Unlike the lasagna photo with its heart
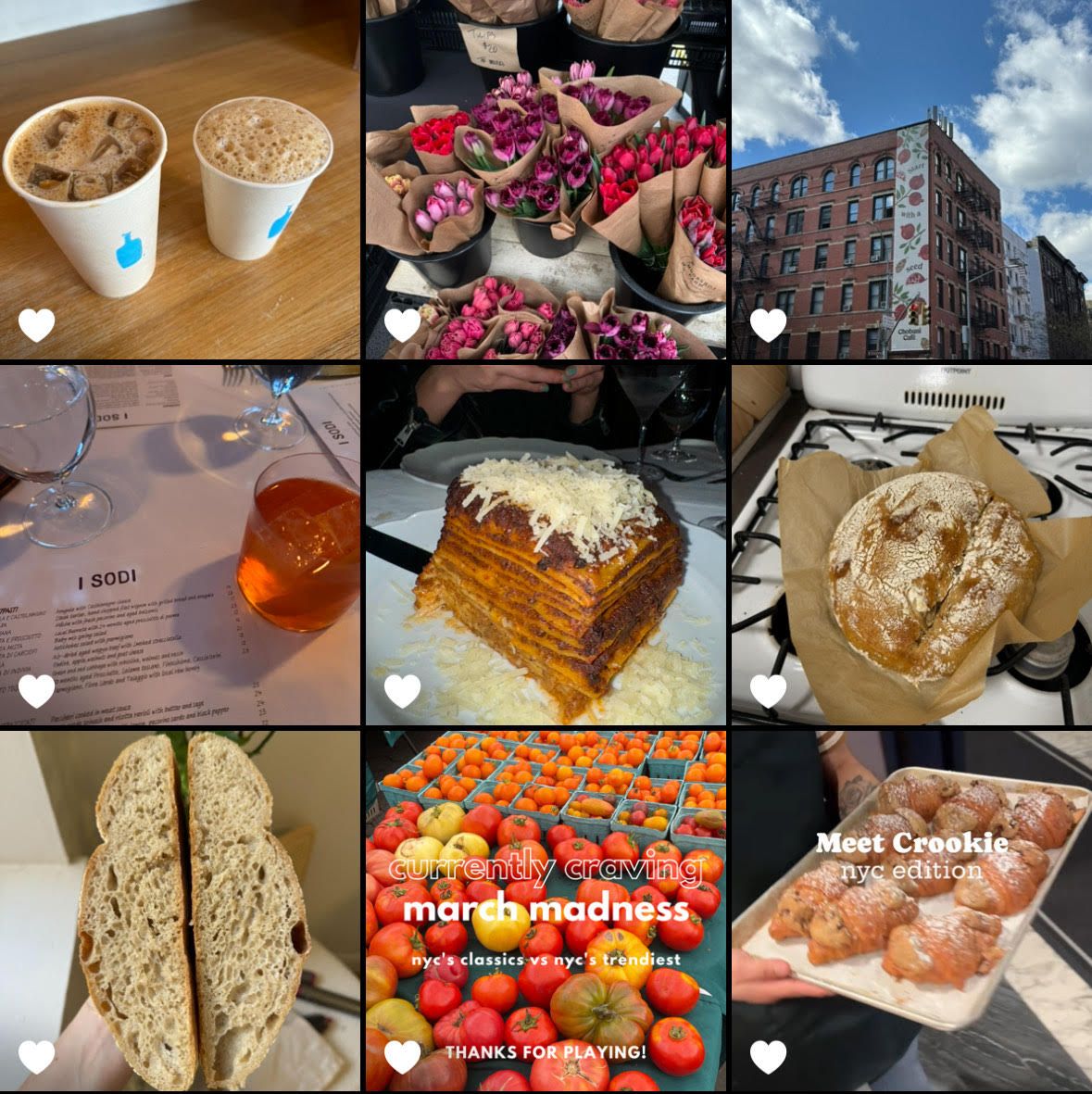The height and width of the screenshot is (1094, 1092). (402, 691)
